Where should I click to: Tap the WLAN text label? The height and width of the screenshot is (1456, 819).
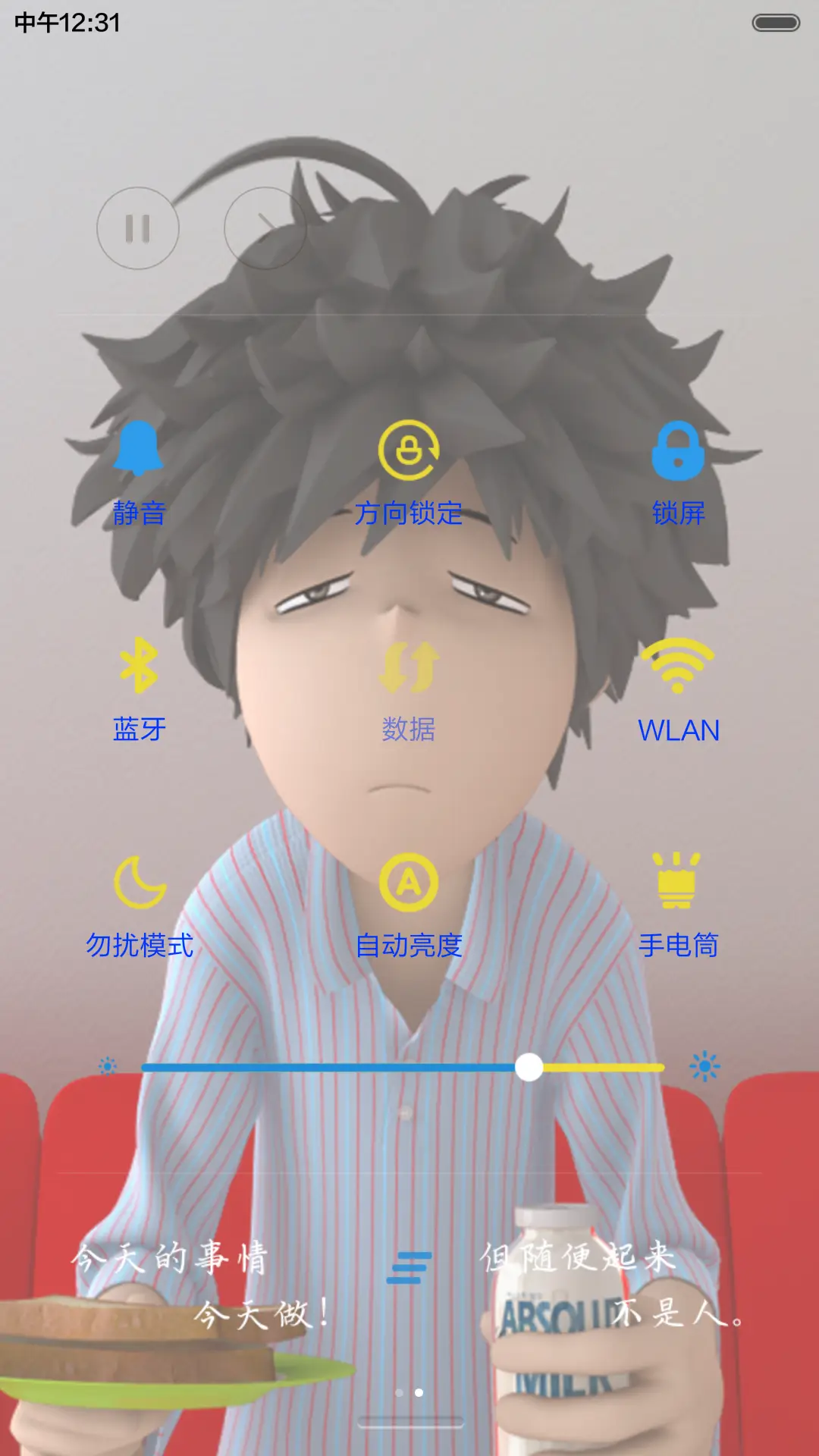coord(679,730)
